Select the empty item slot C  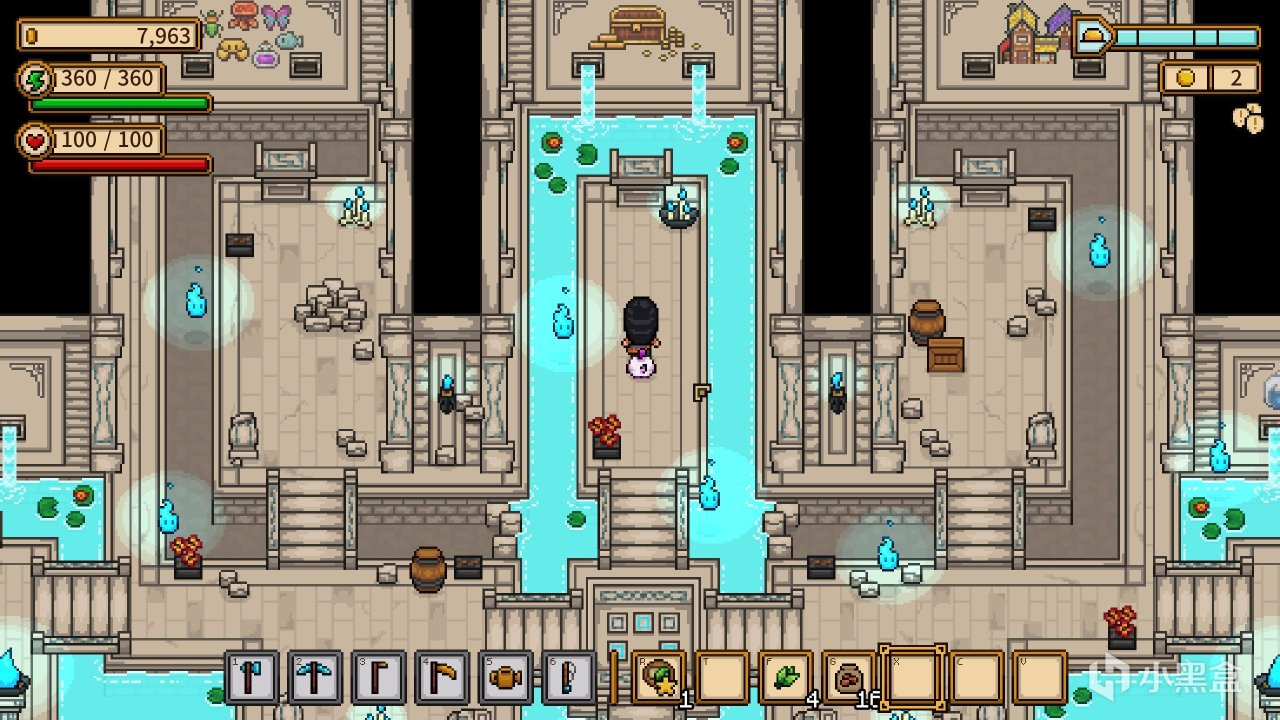pyautogui.click(x=976, y=678)
